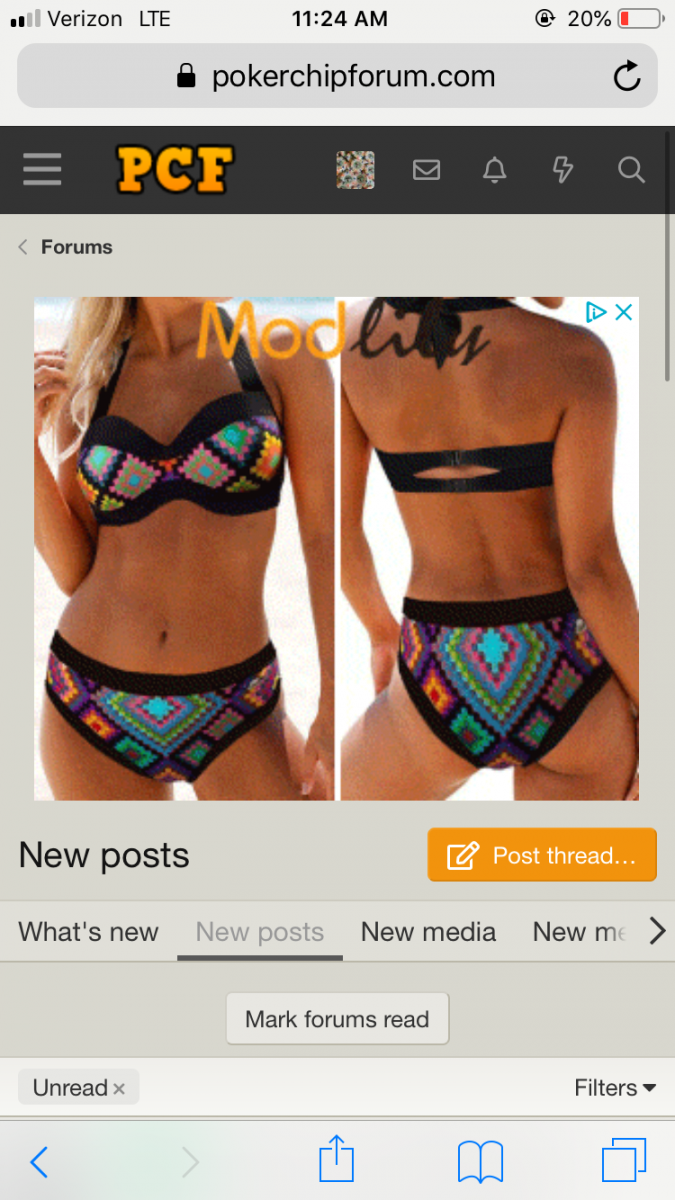Reload the page from the address bar

coord(627,76)
